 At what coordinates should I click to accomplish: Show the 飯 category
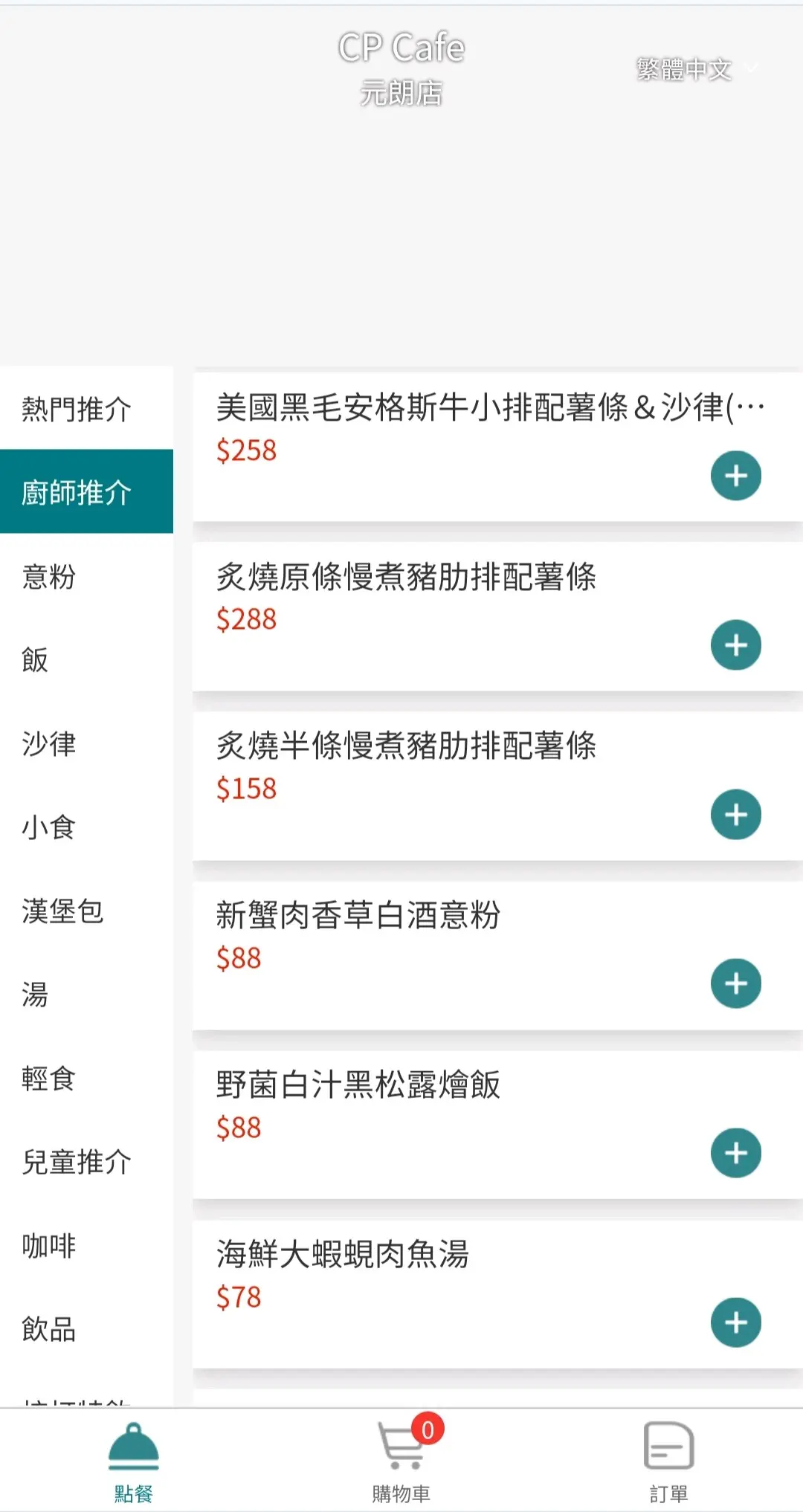(36, 660)
